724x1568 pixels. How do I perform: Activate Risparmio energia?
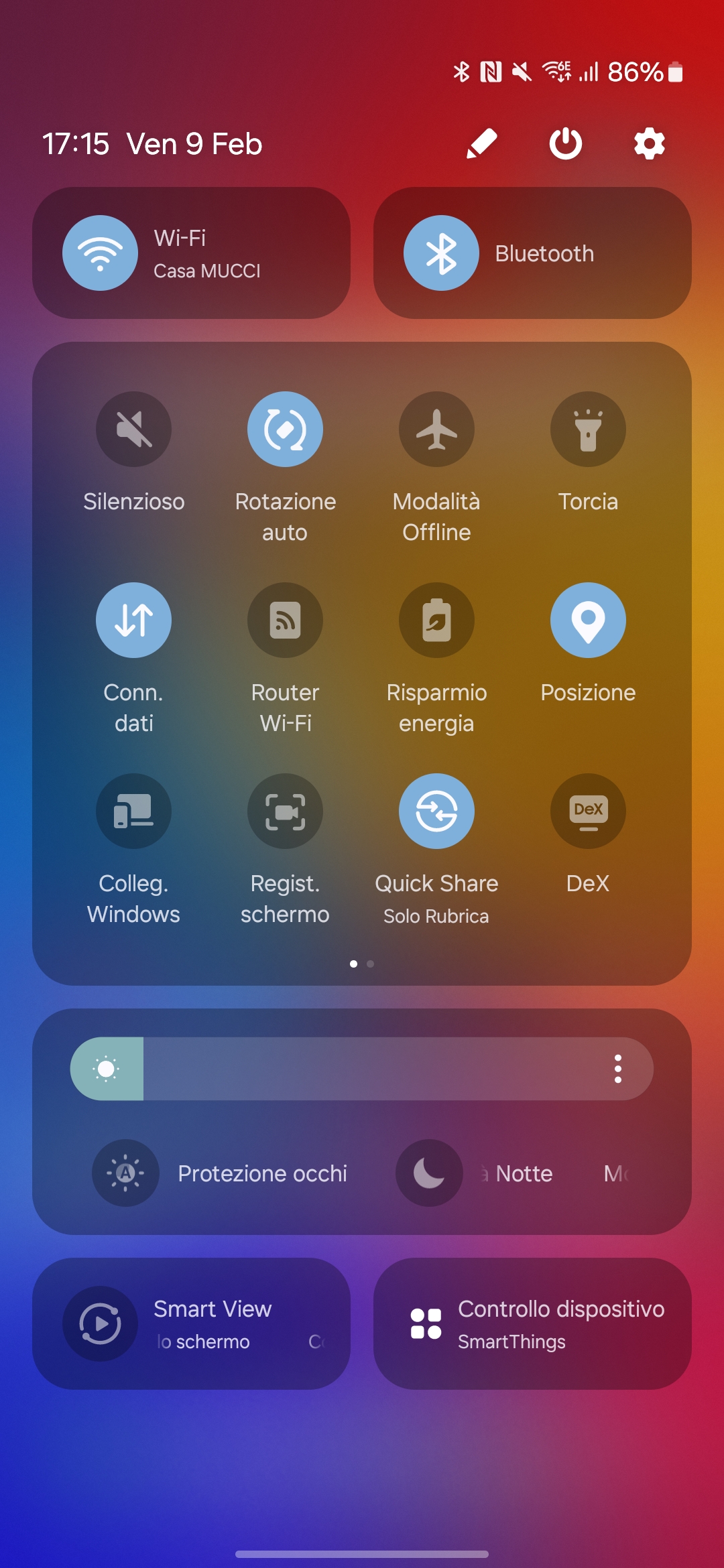(x=436, y=620)
